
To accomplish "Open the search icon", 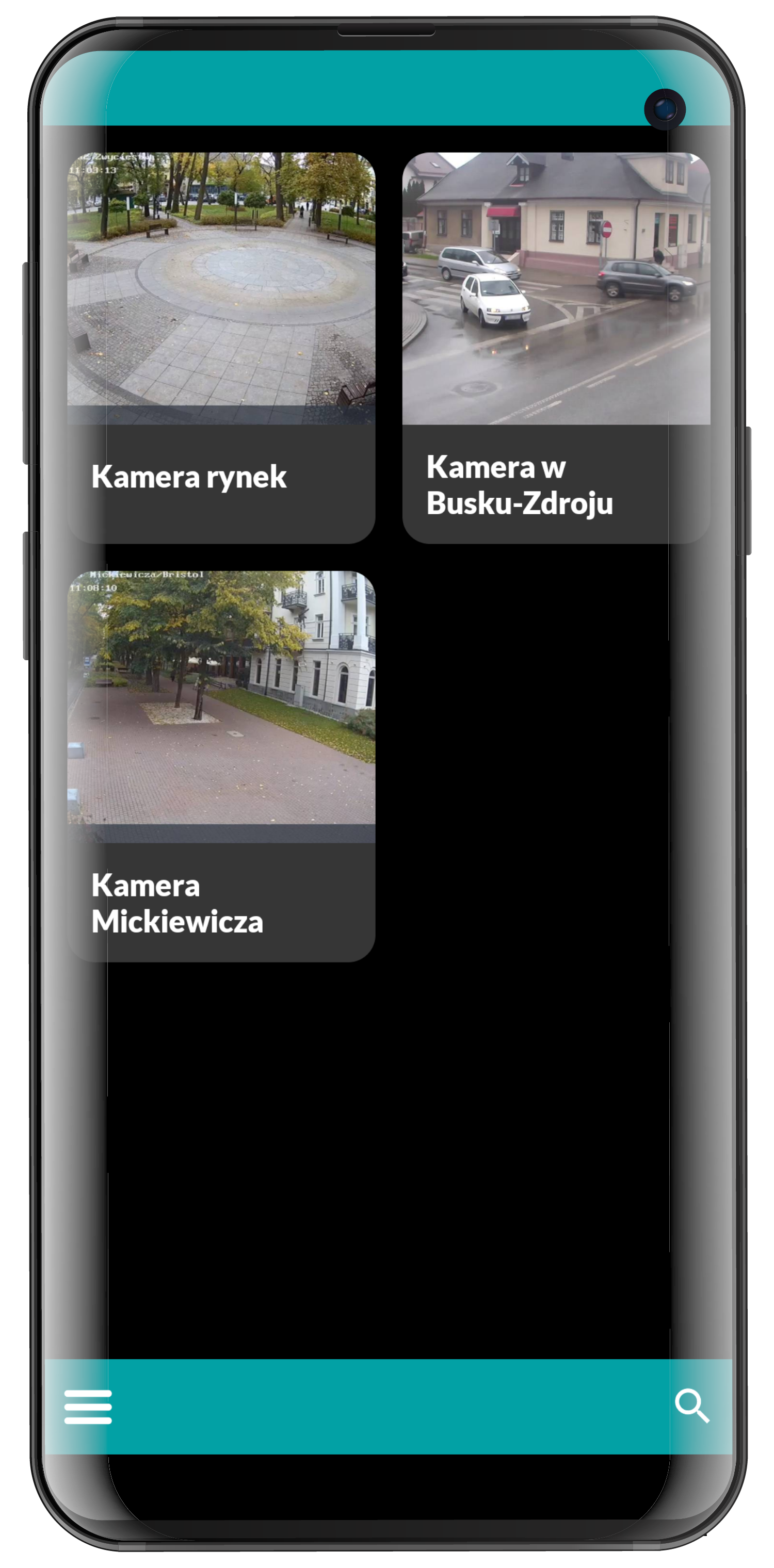I will click(x=692, y=1406).
